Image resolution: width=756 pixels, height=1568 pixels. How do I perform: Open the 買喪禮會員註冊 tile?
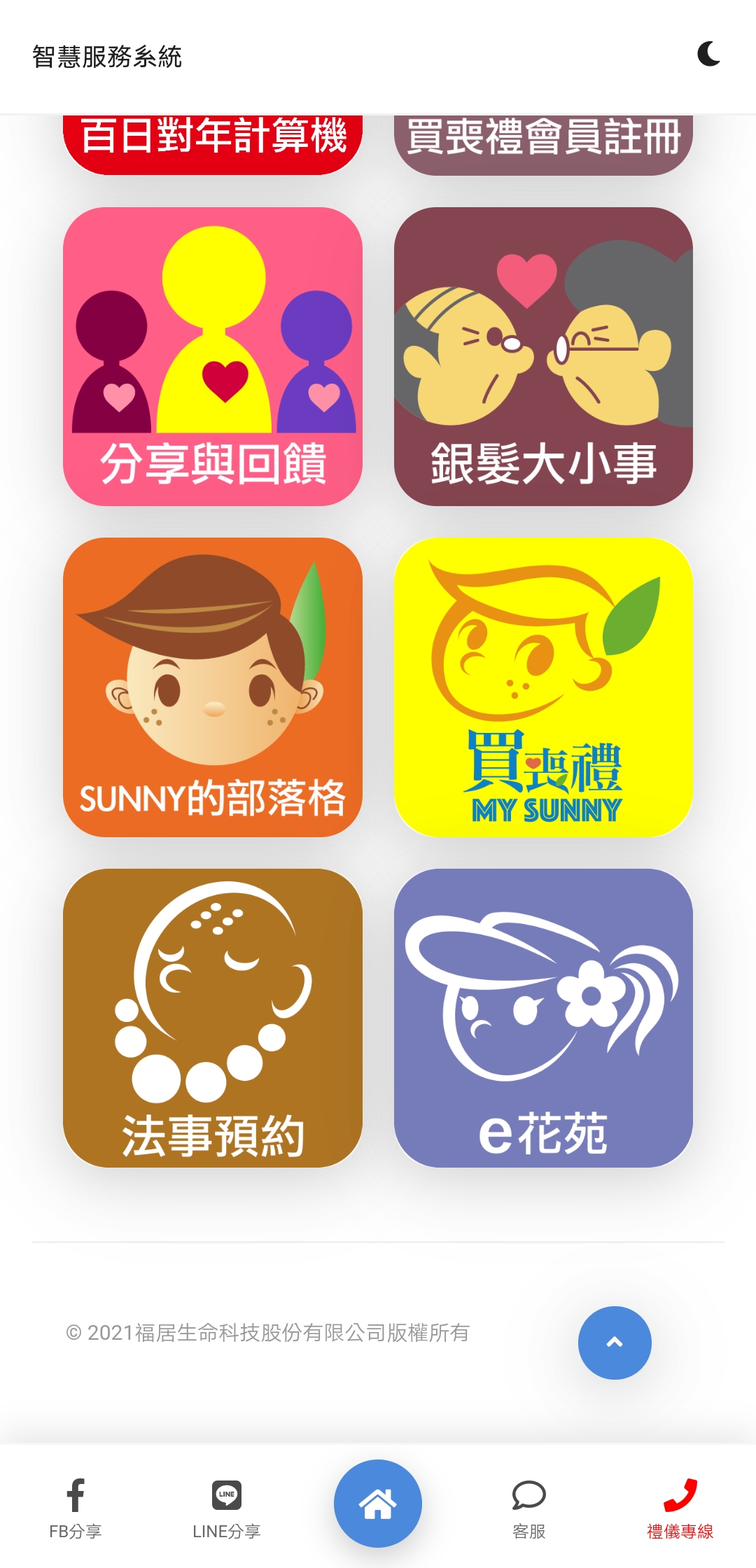click(x=543, y=143)
